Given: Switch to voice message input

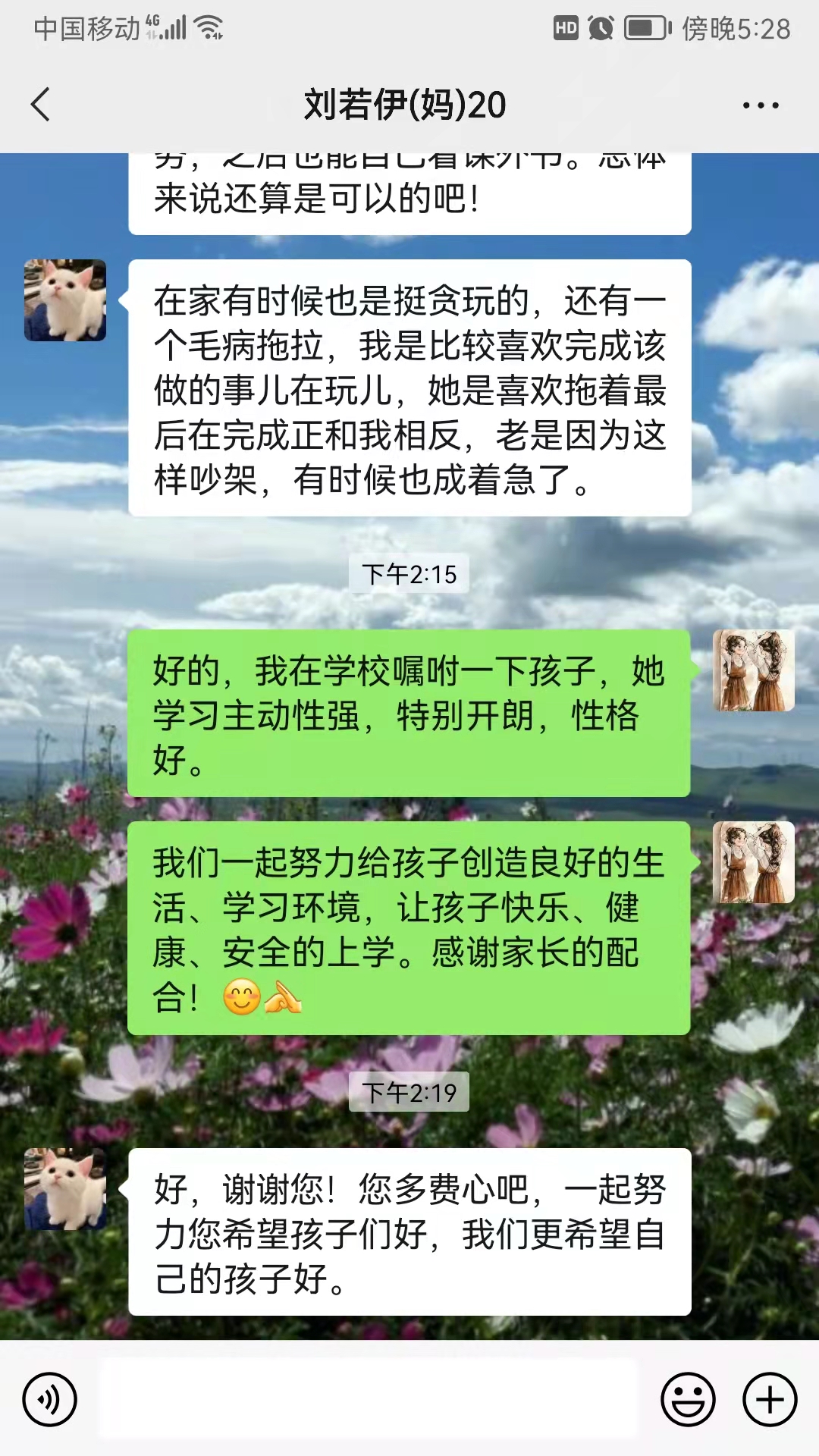Looking at the screenshot, I should point(50,1399).
